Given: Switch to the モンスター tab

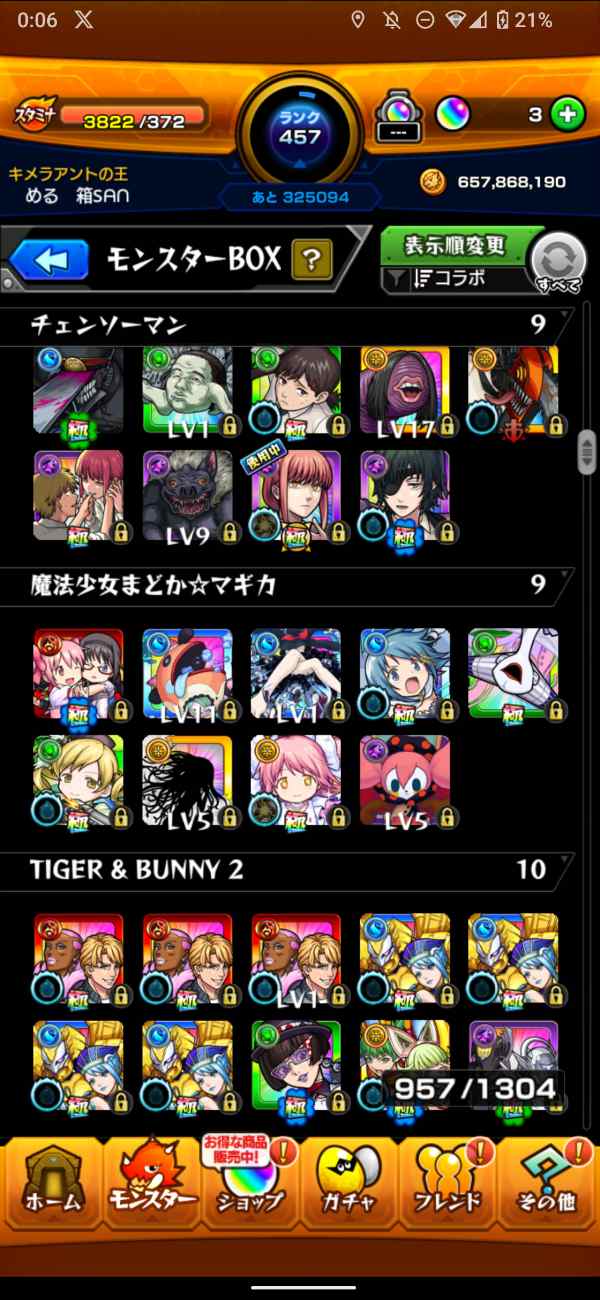Looking at the screenshot, I should click(150, 1188).
